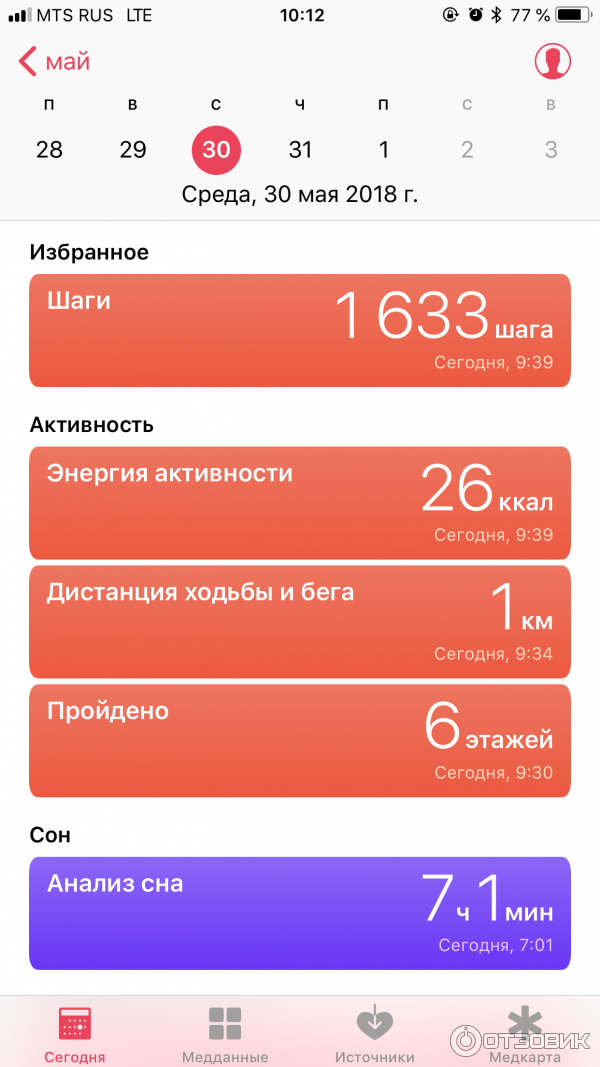Open the Энергия активности card
Viewport: 600px width, 1067px height.
click(x=300, y=502)
